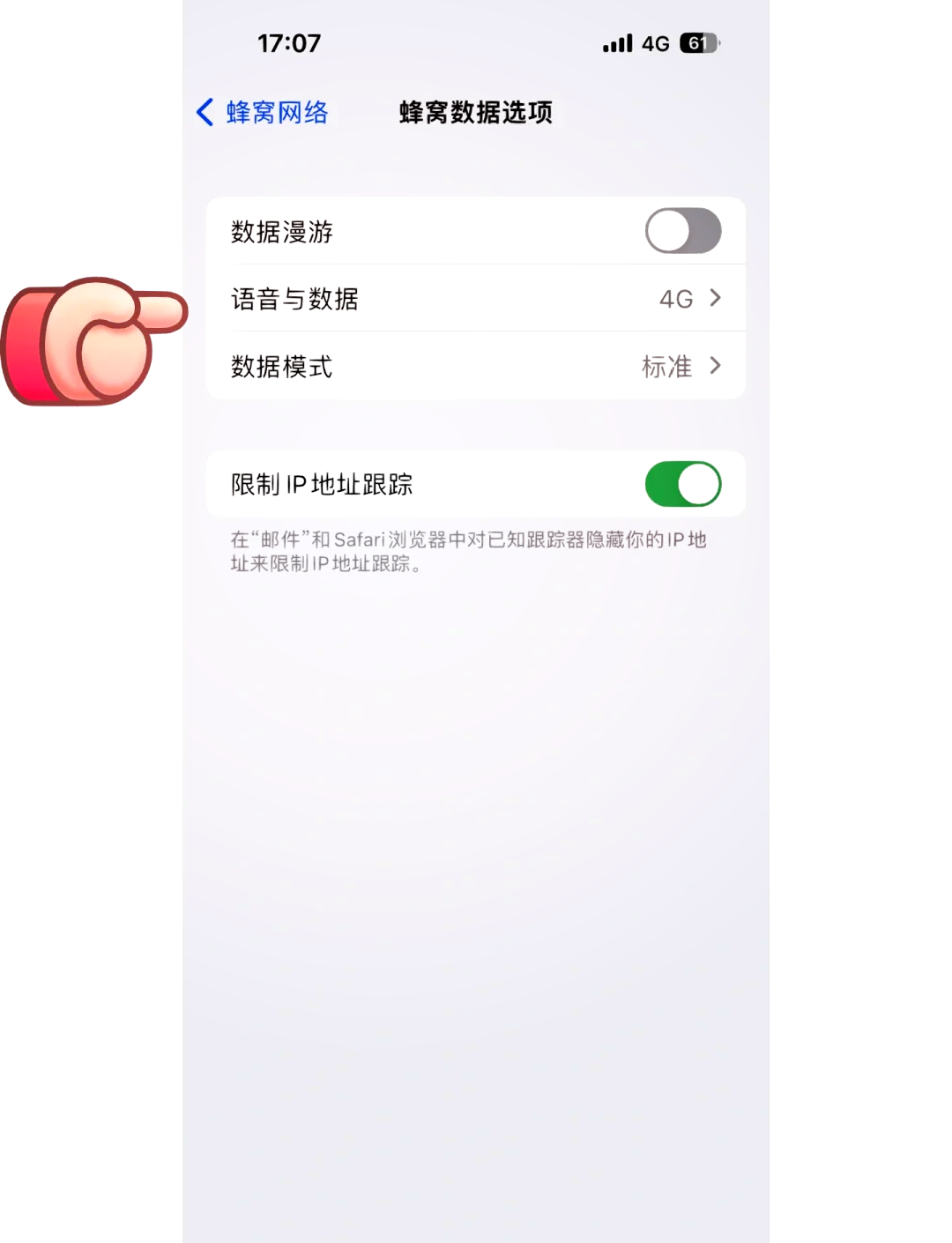Tap the time display showing 17:07
Image resolution: width=952 pixels, height=1243 pixels.
289,42
